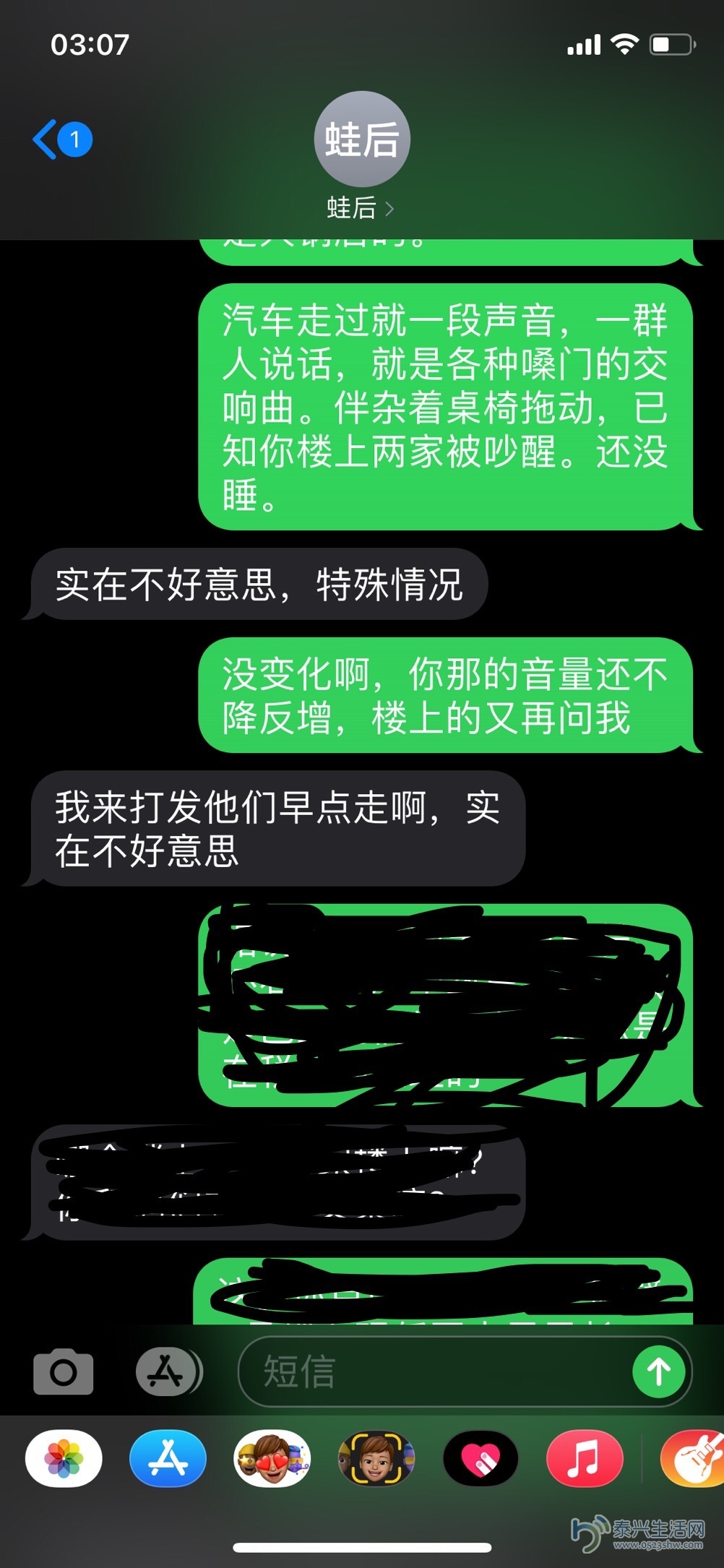
Task: Open Memoji stickers with heart-eyes face
Action: point(272,1458)
